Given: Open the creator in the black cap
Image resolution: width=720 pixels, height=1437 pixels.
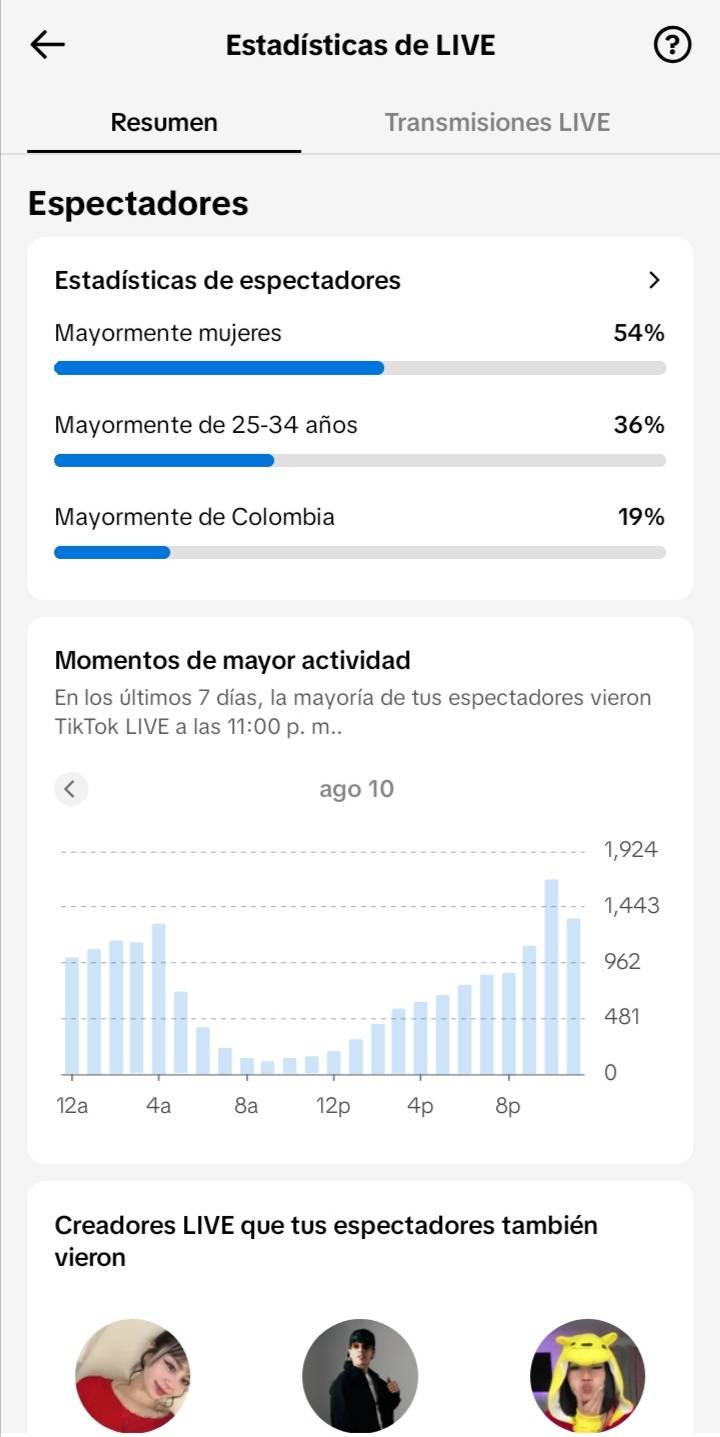Looking at the screenshot, I should click(x=360, y=1376).
